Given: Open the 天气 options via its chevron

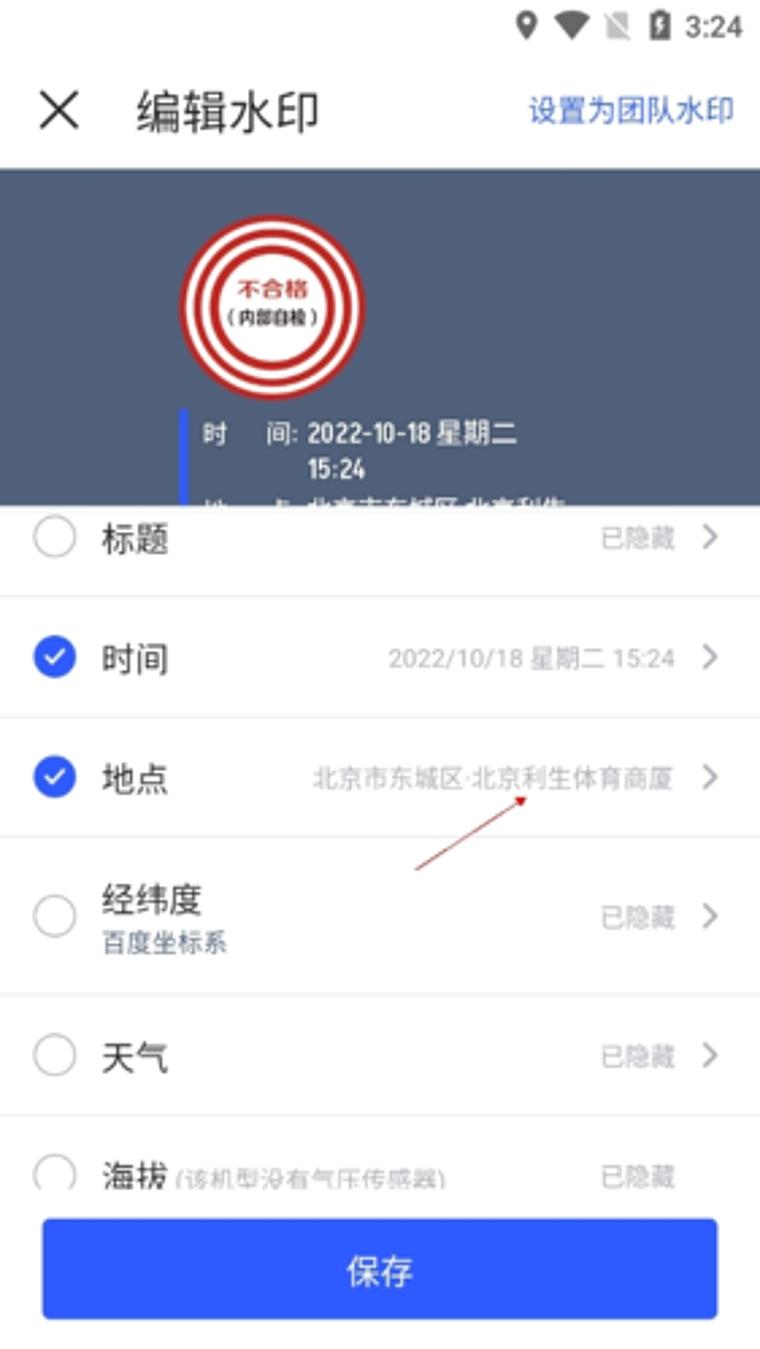Looking at the screenshot, I should coord(712,1055).
